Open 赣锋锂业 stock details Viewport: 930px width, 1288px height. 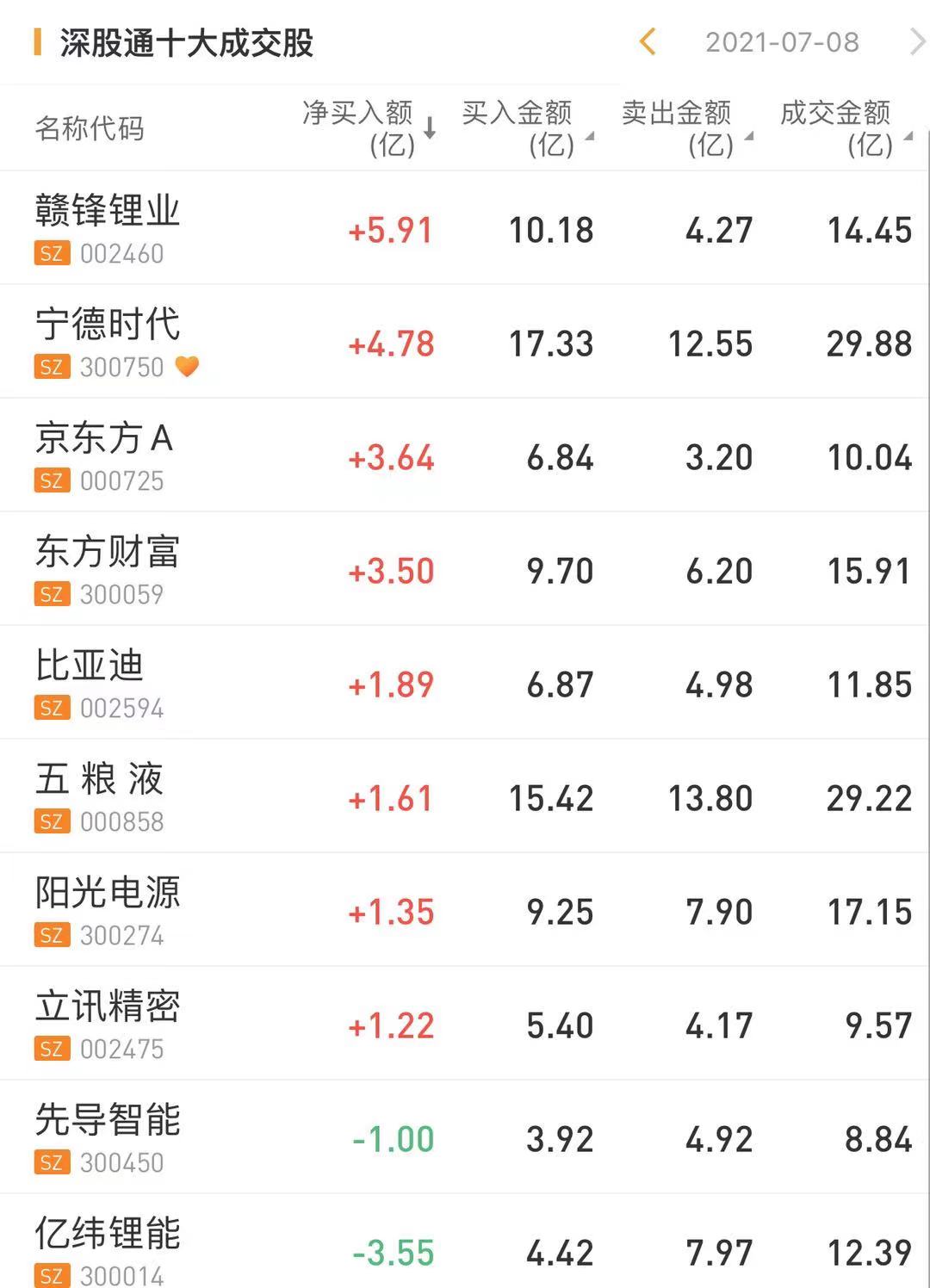tap(108, 227)
